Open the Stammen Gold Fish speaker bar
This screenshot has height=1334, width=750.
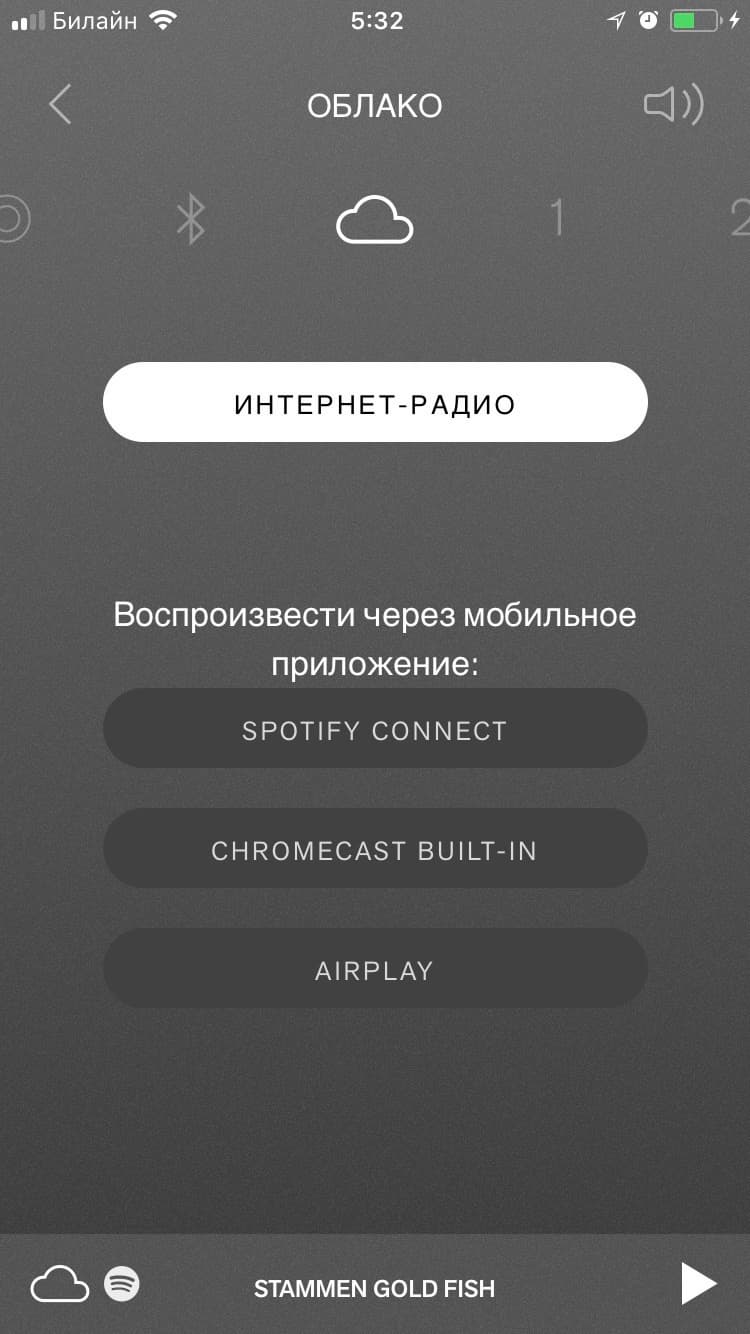[374, 1288]
